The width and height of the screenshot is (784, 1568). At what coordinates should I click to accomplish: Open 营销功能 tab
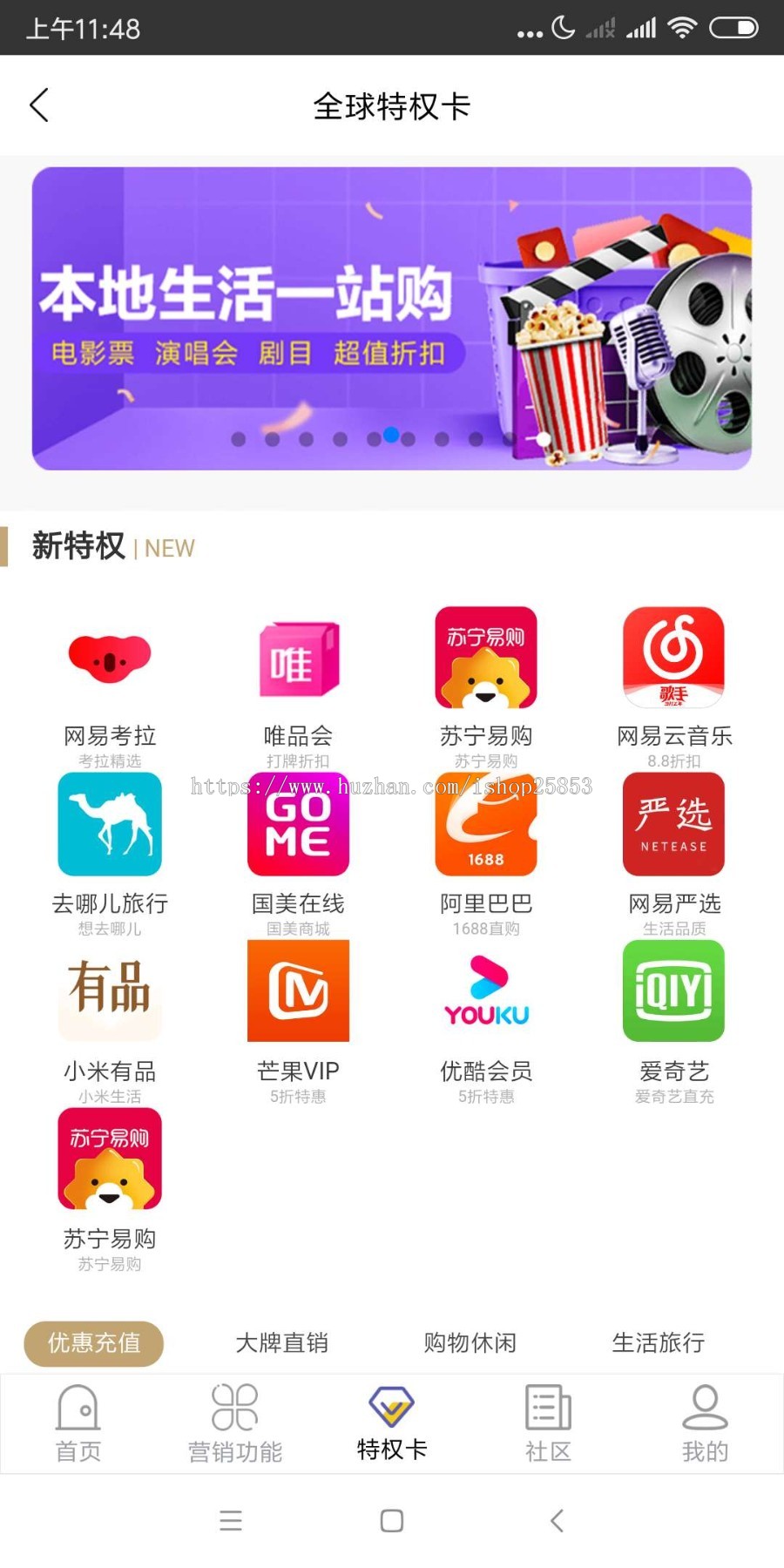(x=235, y=1423)
